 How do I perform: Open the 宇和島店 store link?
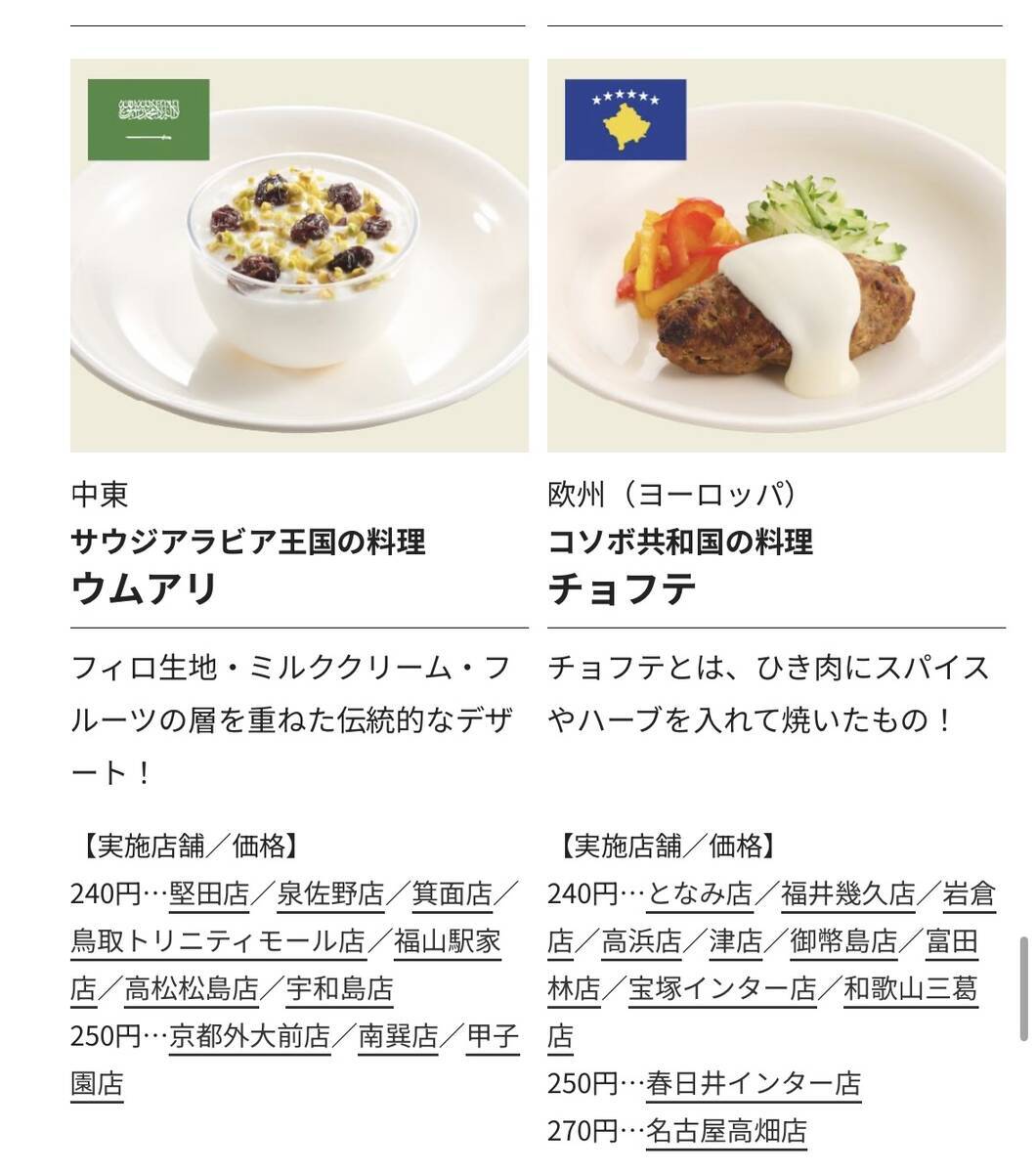click(339, 988)
